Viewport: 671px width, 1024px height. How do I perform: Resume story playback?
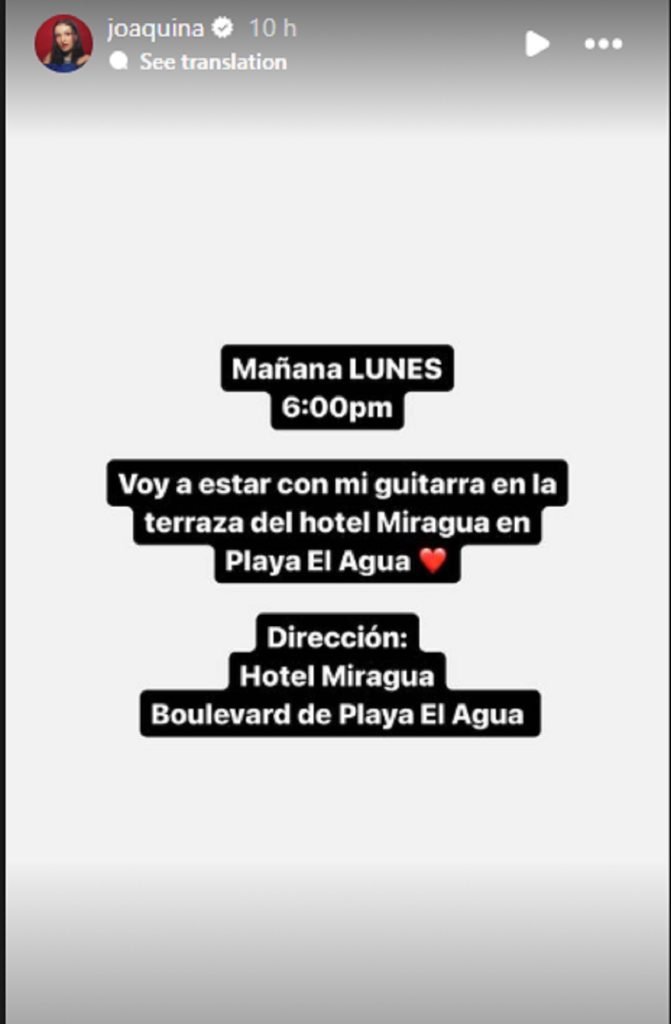537,44
